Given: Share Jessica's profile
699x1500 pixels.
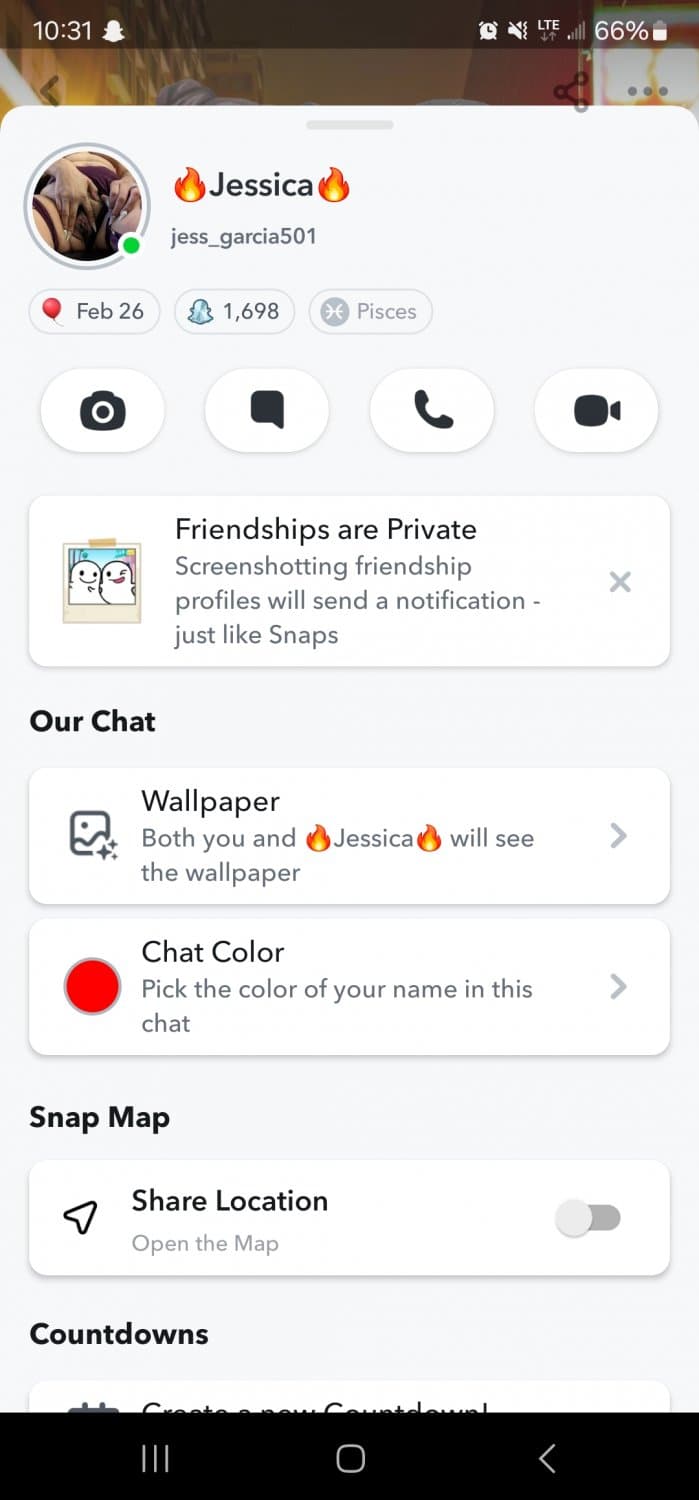Looking at the screenshot, I should (x=572, y=92).
